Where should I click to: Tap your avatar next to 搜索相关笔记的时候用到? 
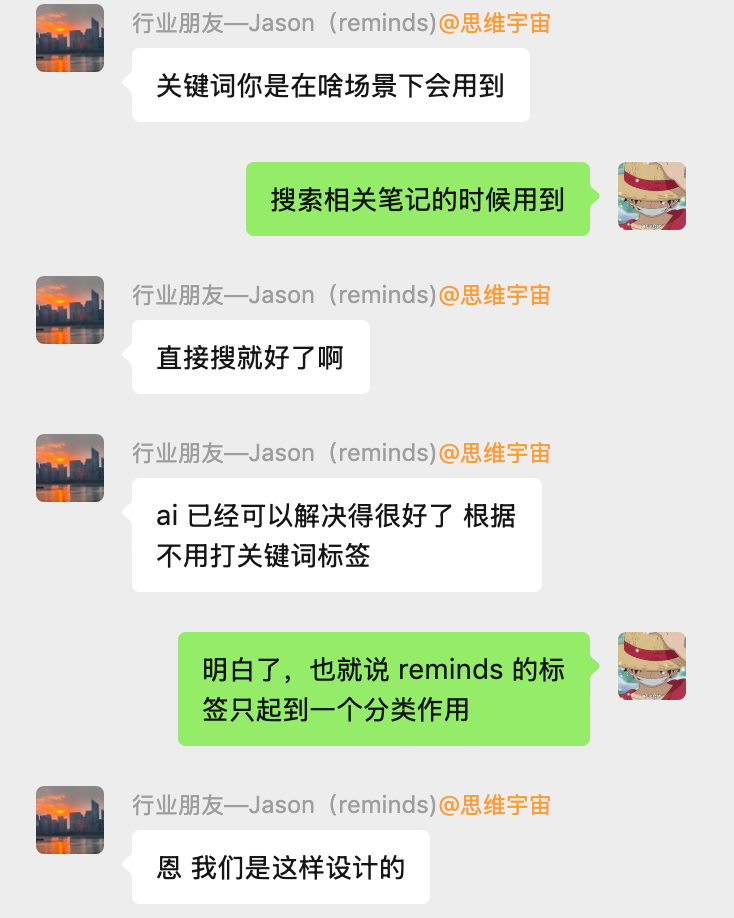(x=652, y=196)
